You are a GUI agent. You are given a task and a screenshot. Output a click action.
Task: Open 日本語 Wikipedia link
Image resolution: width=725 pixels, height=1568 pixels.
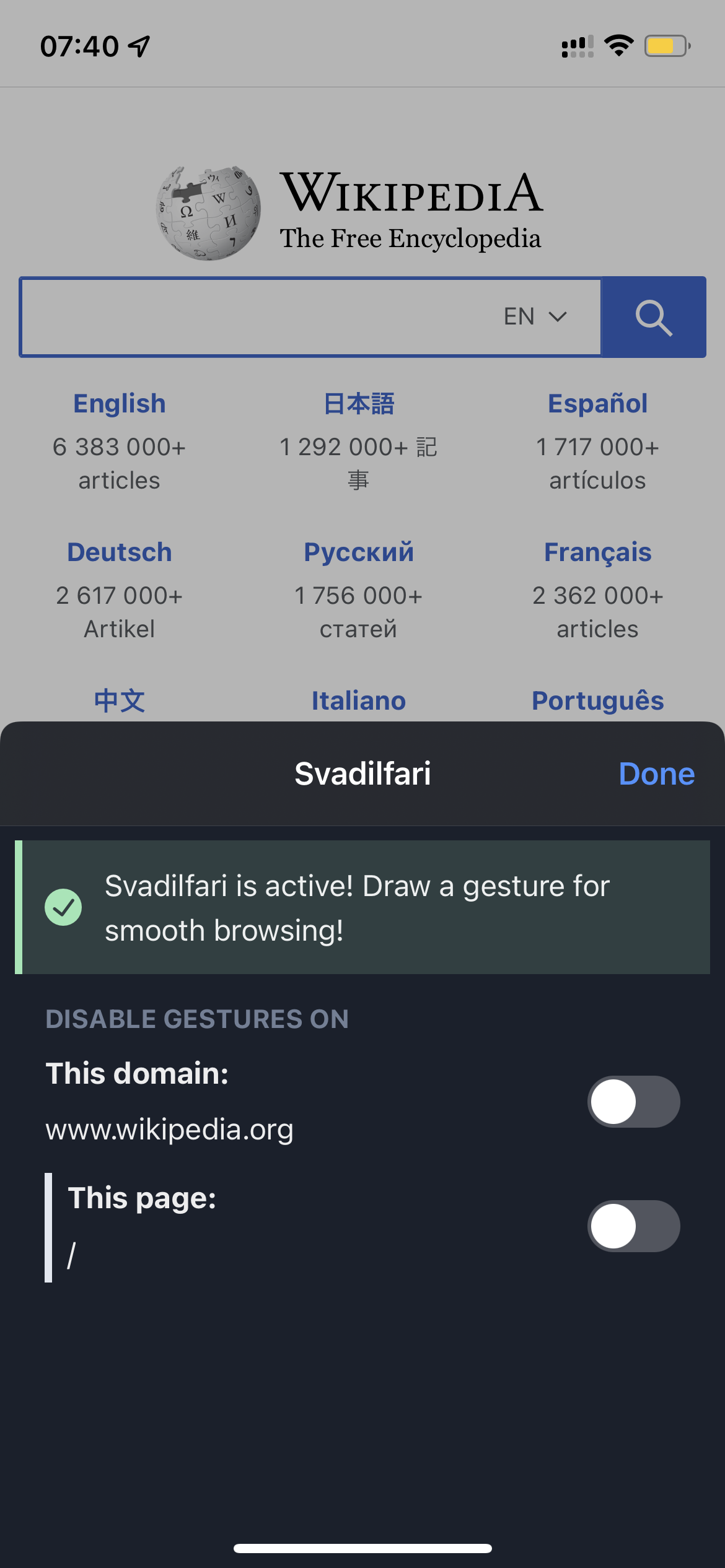359,404
